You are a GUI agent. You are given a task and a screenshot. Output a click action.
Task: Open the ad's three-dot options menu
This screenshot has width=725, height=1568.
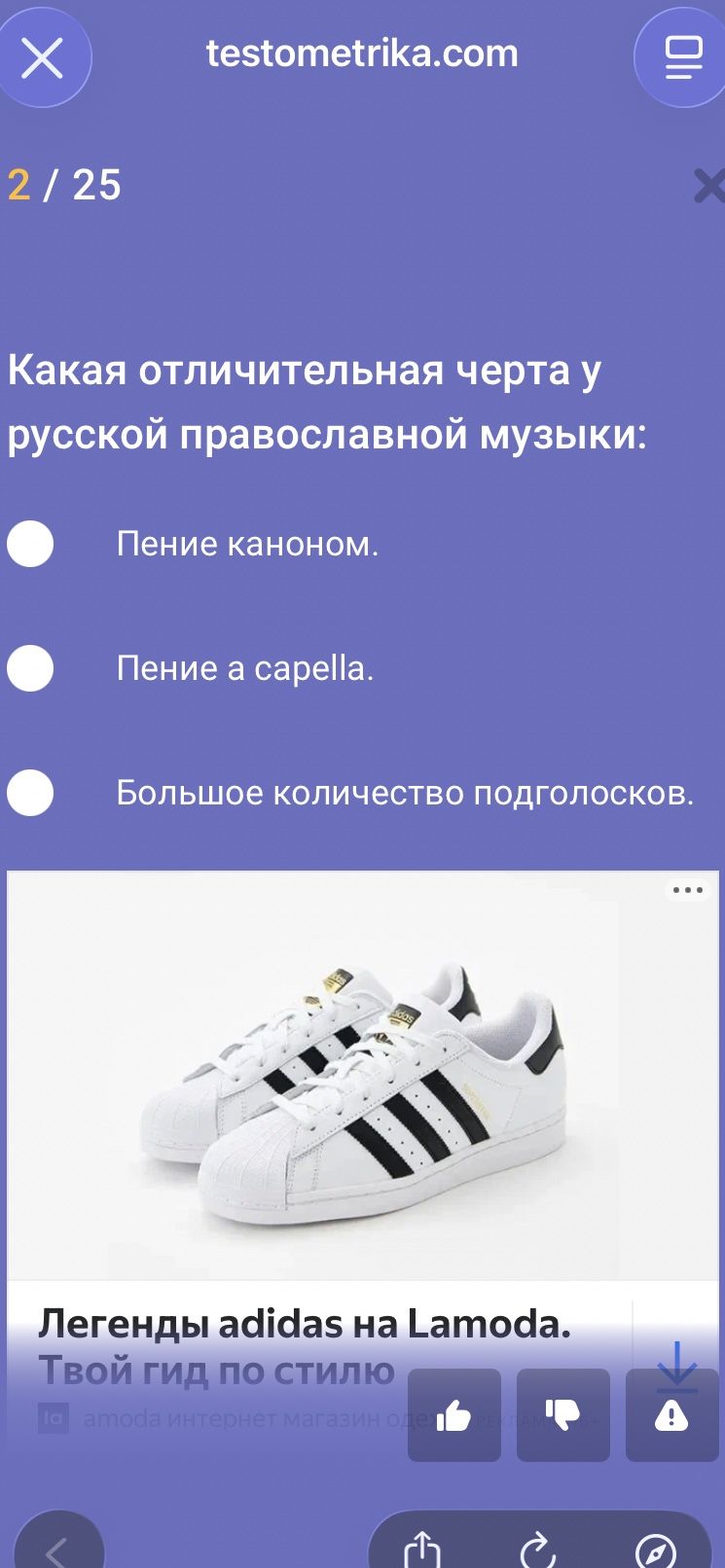point(688,890)
